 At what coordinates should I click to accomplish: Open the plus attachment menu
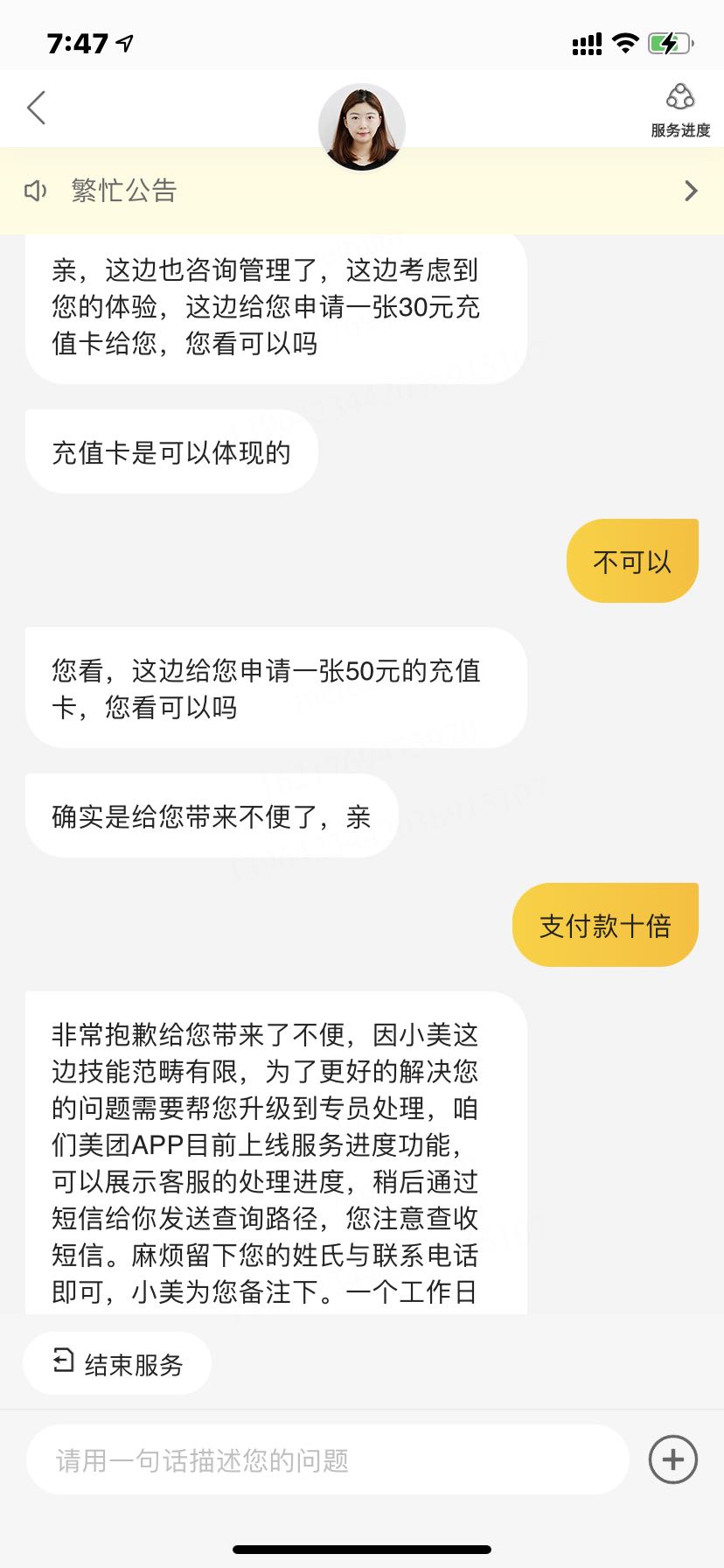coord(672,1459)
